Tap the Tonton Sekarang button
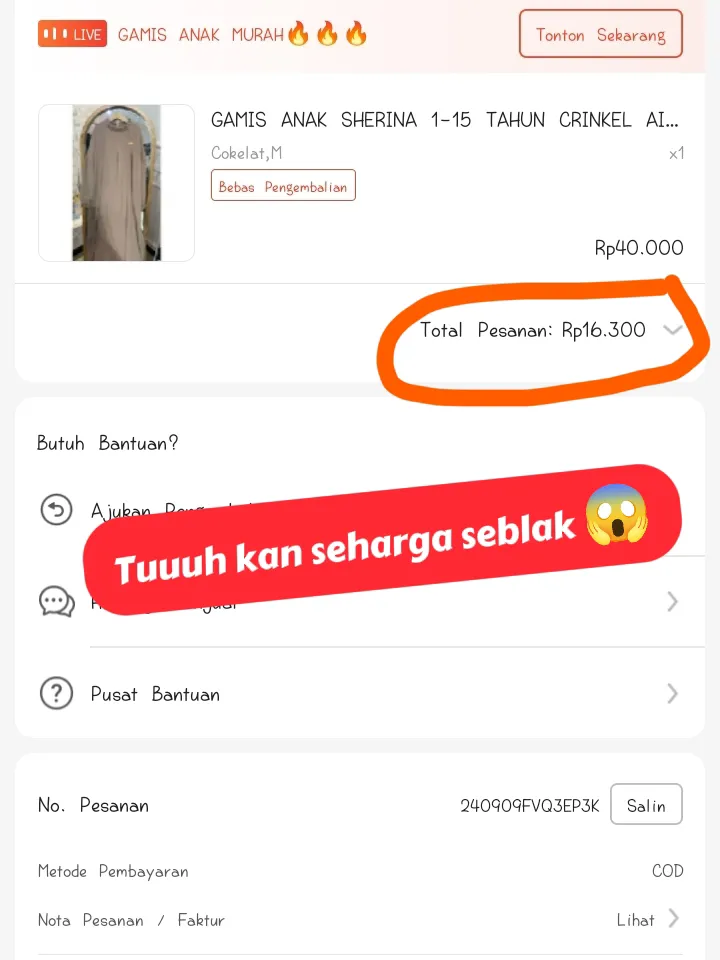Screen dimensions: 720x960 [600, 35]
